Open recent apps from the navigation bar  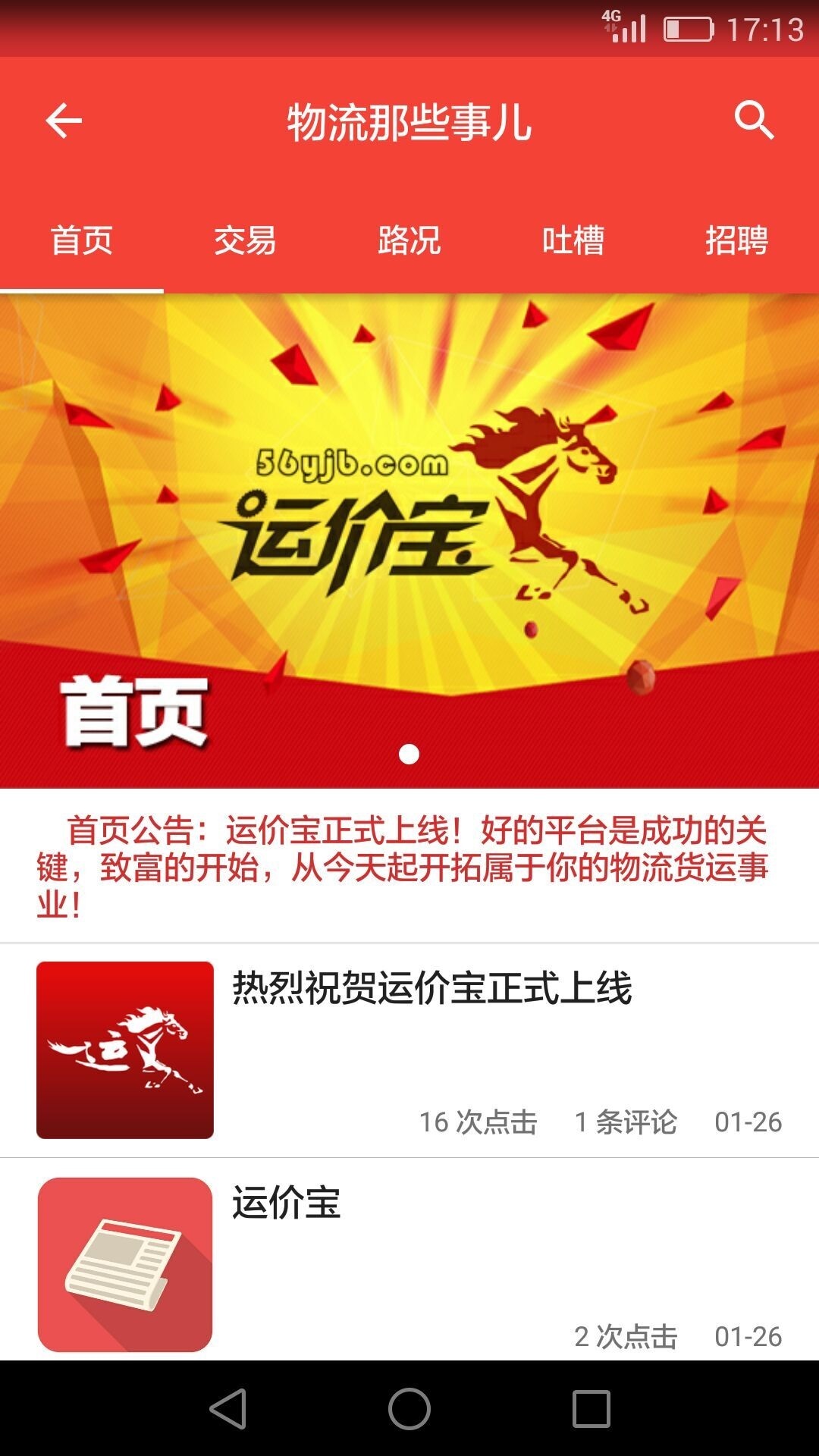click(x=591, y=1409)
